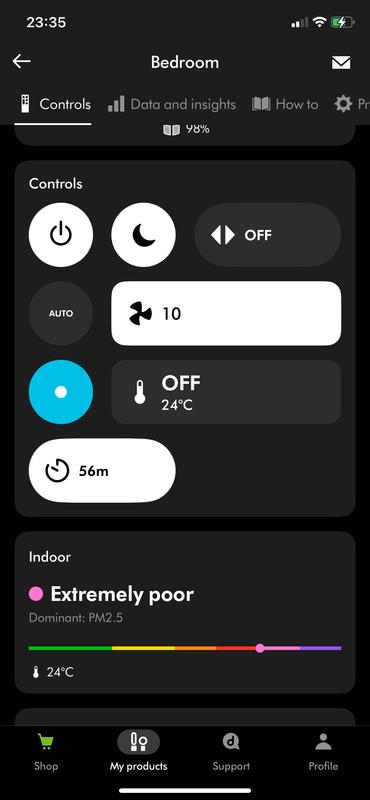Open the How to tab
370x800 pixels.
(x=285, y=105)
